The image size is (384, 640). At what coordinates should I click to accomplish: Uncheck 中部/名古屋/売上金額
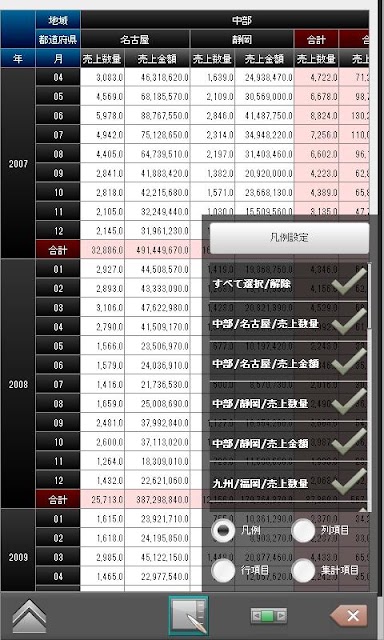pyautogui.click(x=349, y=362)
